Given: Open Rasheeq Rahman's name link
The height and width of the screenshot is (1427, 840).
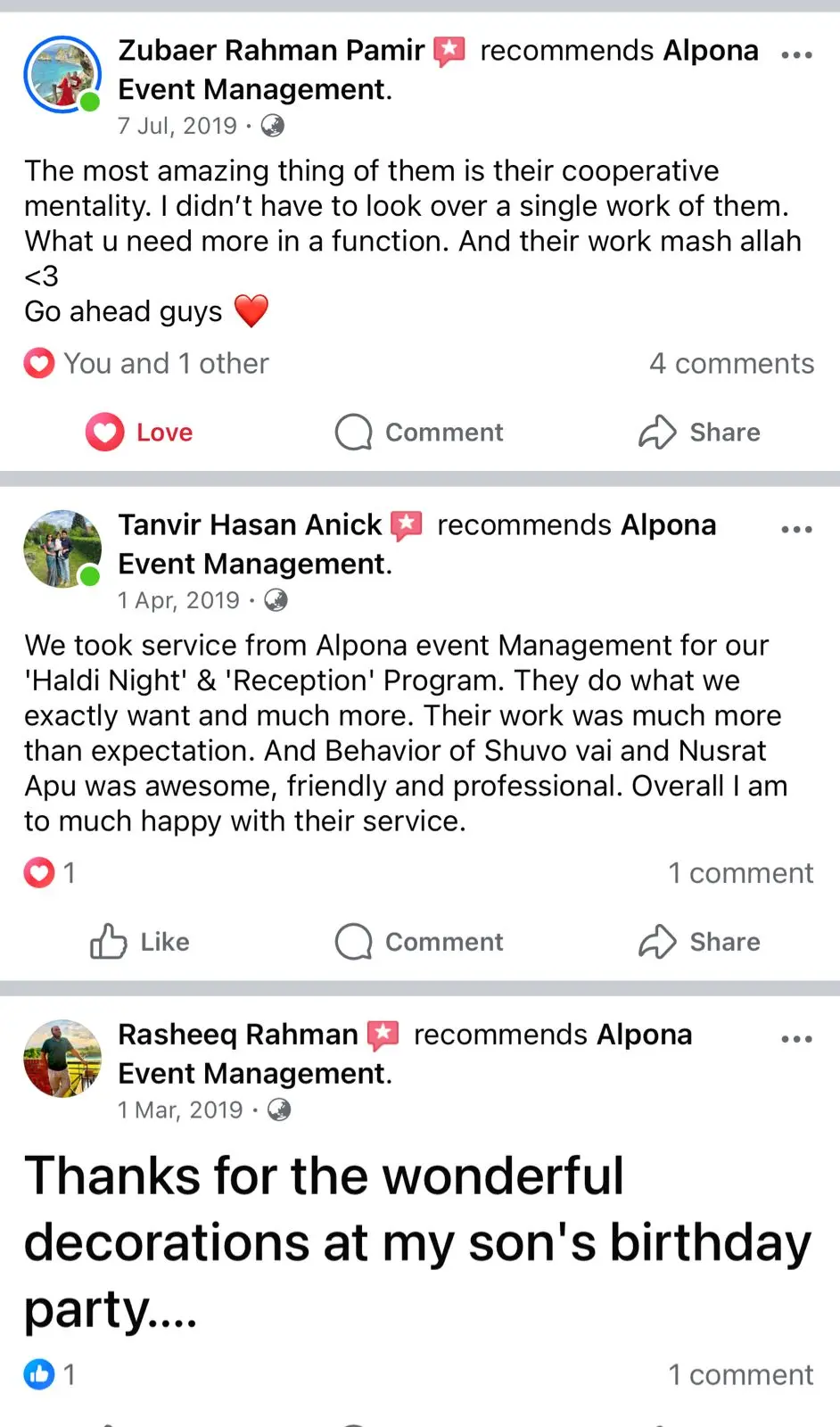Looking at the screenshot, I should (x=237, y=1035).
